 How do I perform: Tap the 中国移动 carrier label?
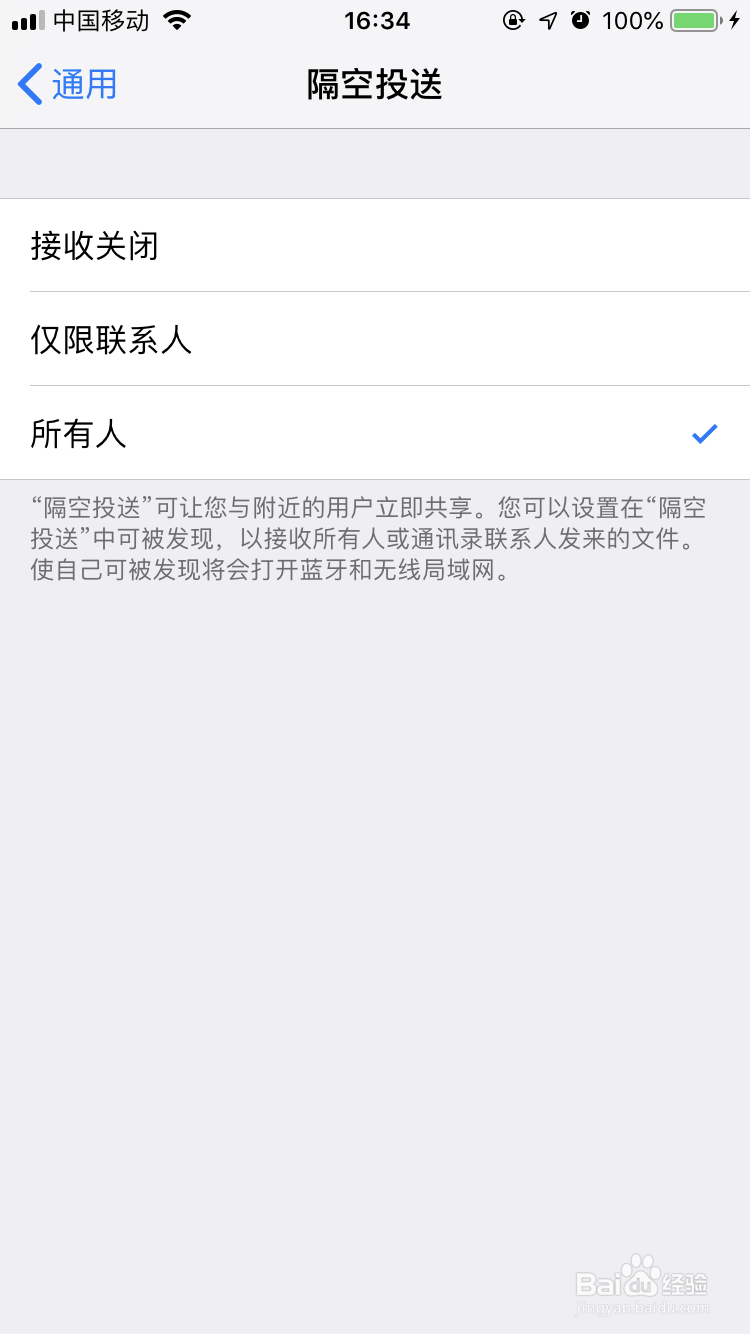click(x=100, y=19)
